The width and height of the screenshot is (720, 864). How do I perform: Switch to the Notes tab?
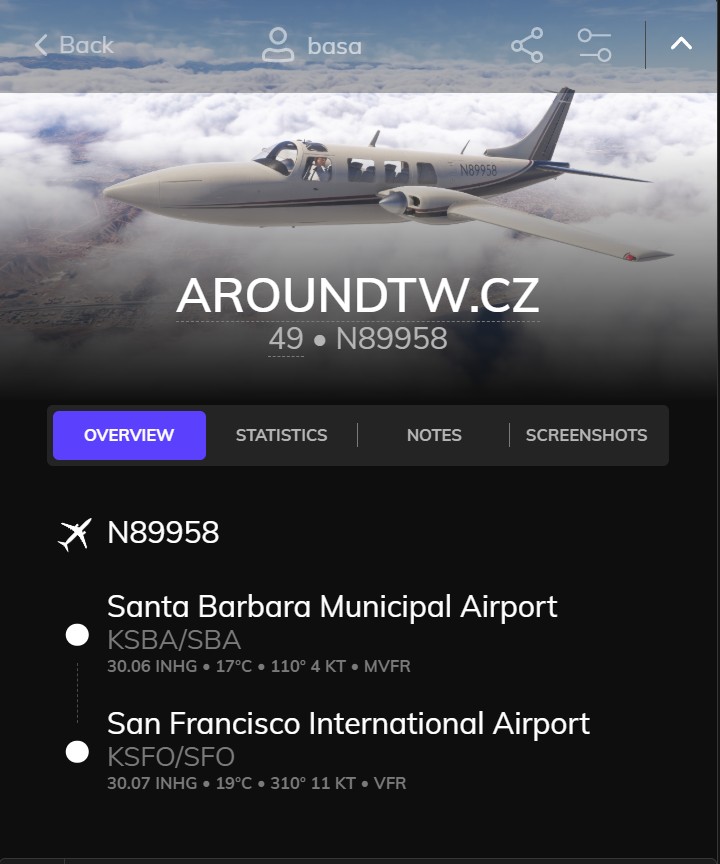[x=434, y=435]
